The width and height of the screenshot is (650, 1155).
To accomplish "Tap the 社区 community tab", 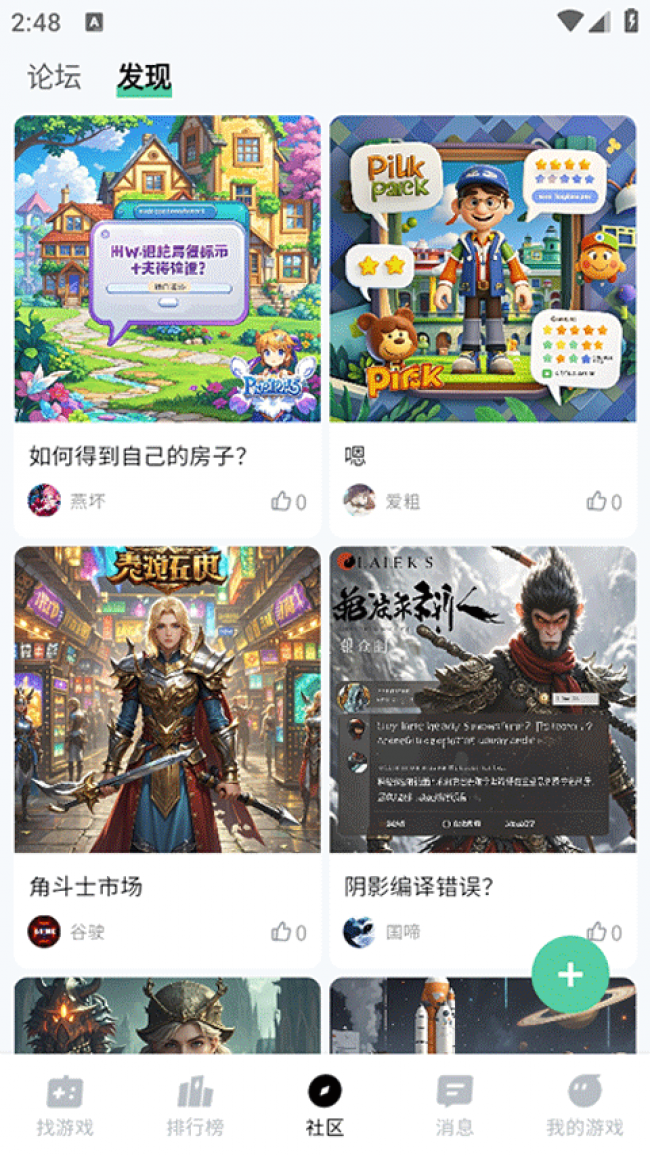I will (x=325, y=1105).
